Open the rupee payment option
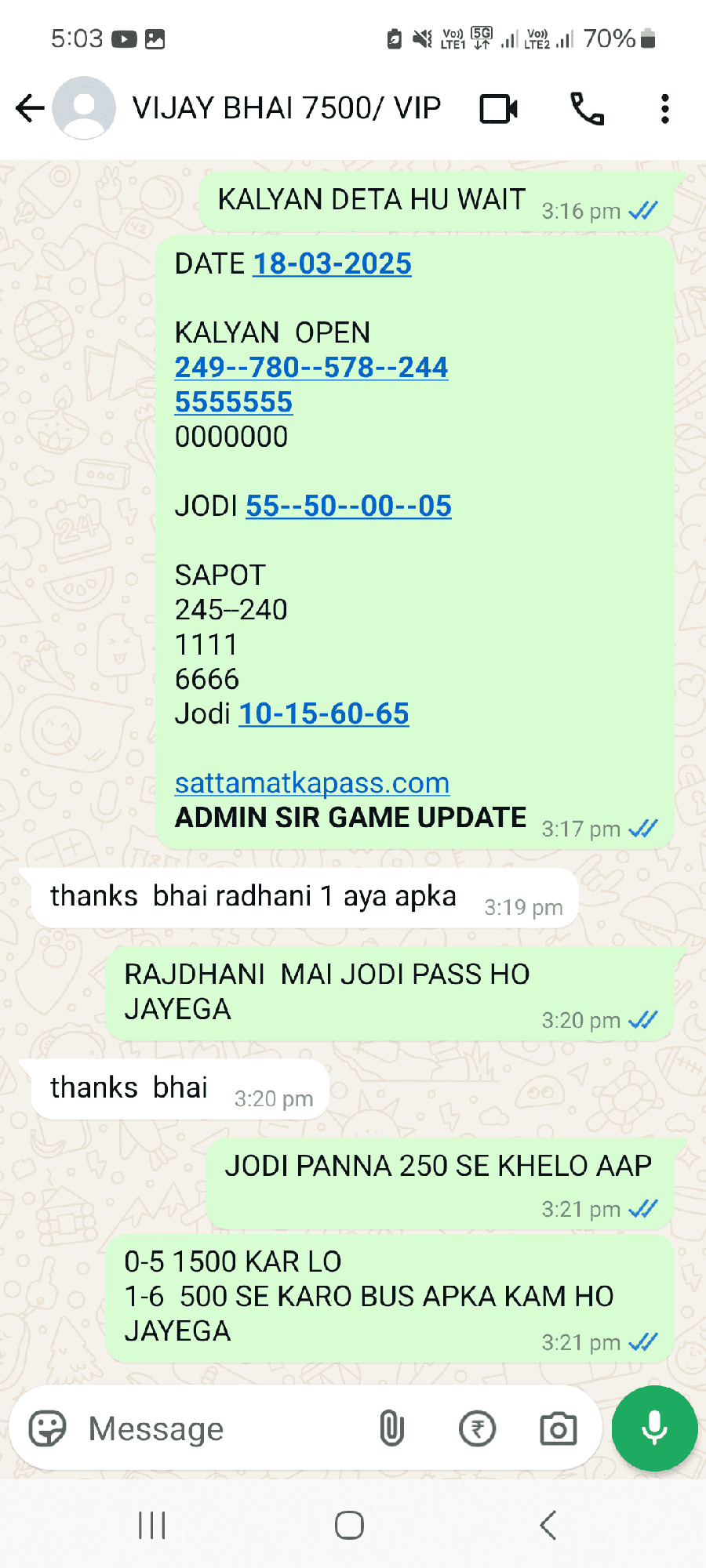This screenshot has height=1568, width=706. [x=477, y=1428]
